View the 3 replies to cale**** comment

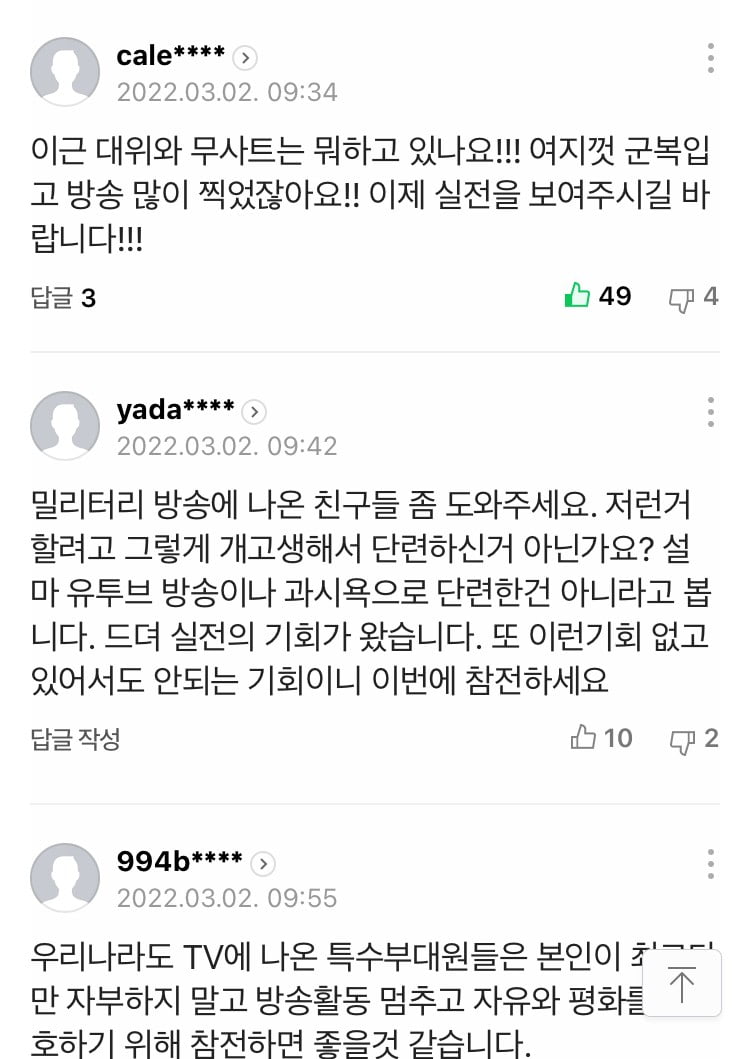click(63, 297)
